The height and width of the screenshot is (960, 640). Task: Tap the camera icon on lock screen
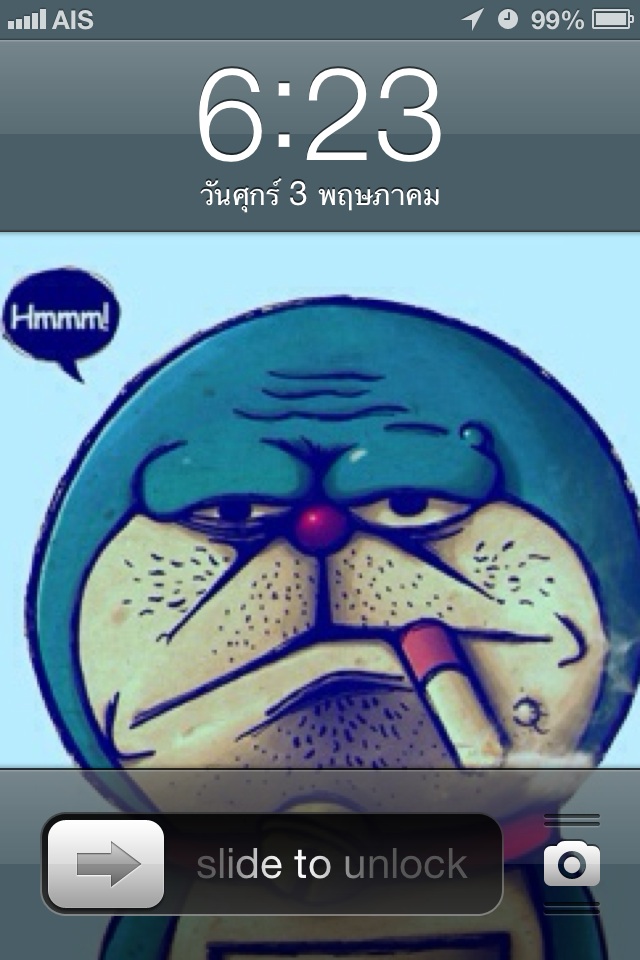[571, 863]
